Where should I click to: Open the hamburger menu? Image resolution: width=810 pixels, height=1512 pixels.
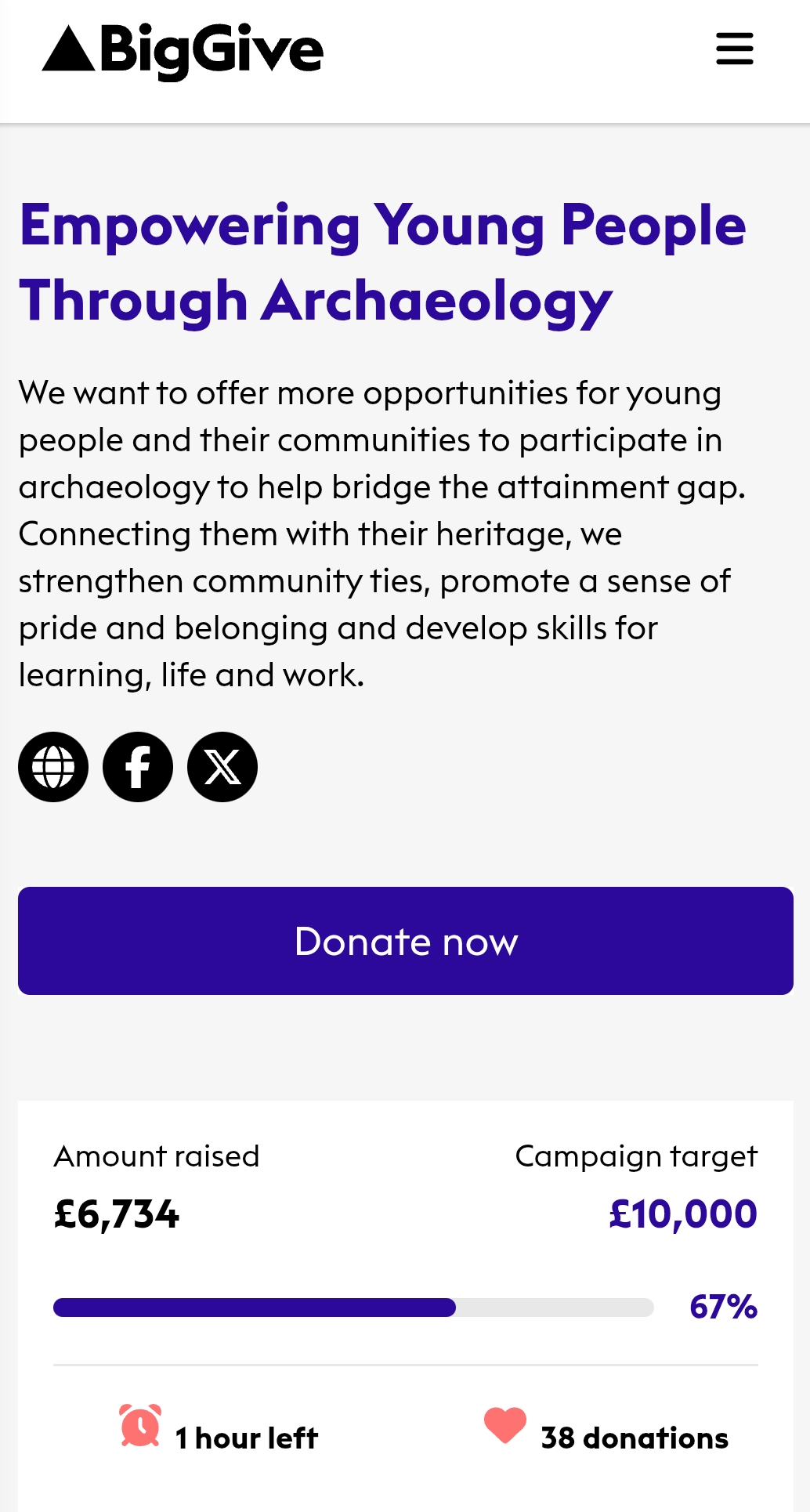(734, 49)
